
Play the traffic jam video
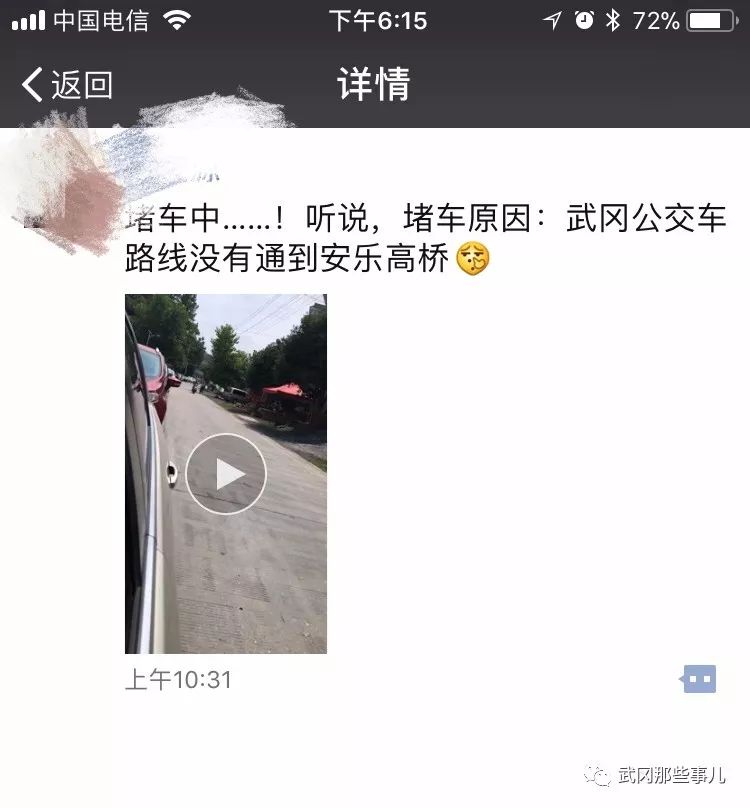click(x=226, y=474)
